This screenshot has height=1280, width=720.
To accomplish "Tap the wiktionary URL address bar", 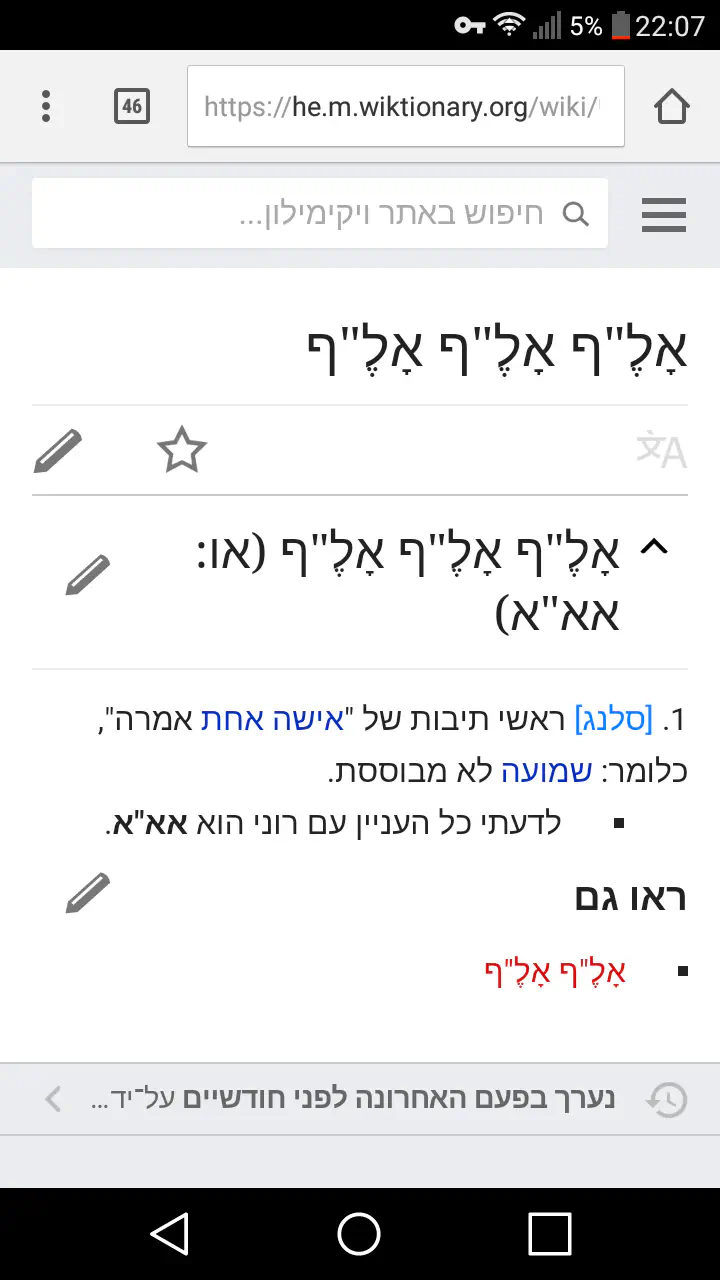I will [405, 106].
